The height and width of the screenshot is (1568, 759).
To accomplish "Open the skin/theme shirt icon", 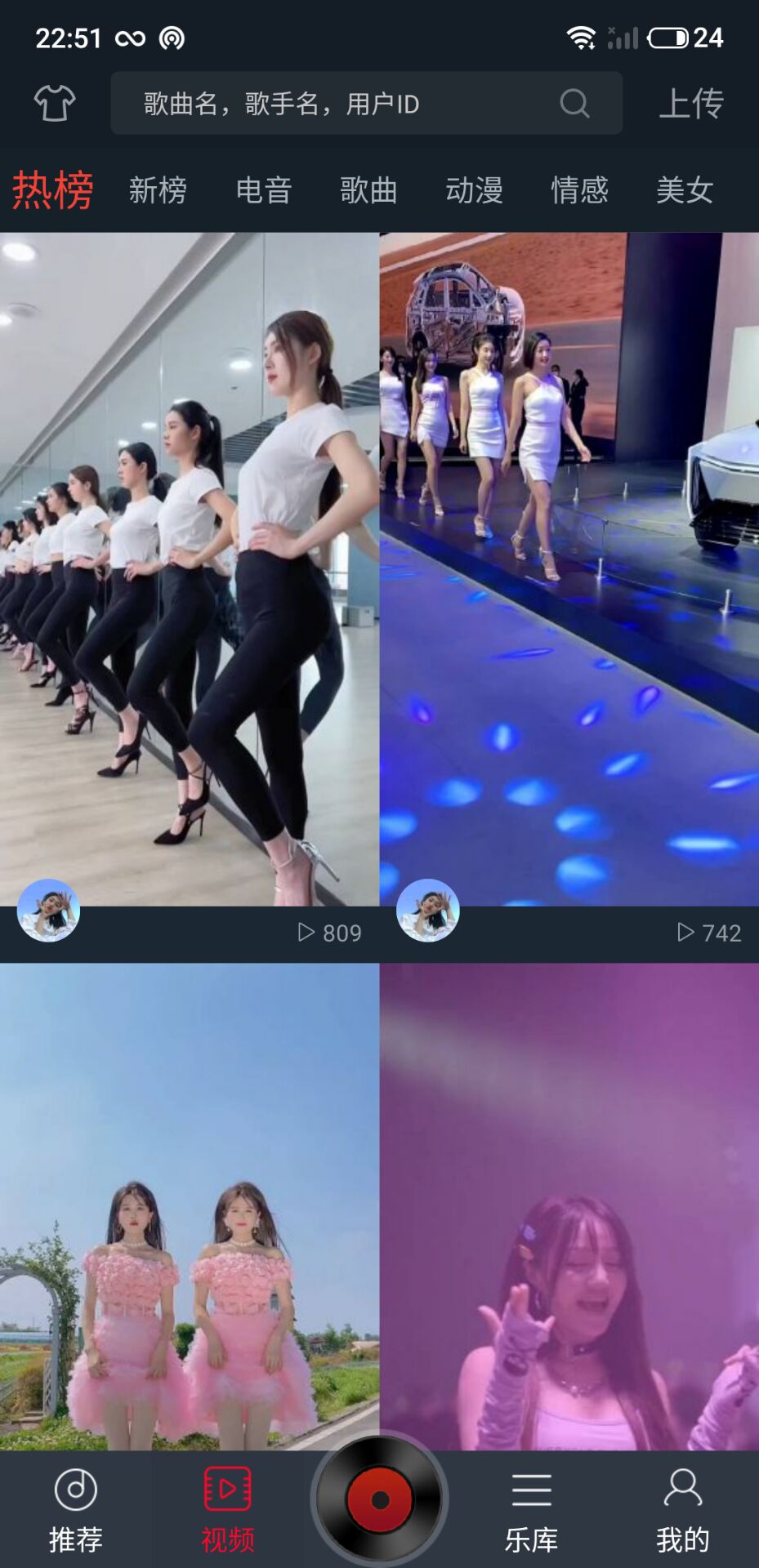I will pos(55,103).
